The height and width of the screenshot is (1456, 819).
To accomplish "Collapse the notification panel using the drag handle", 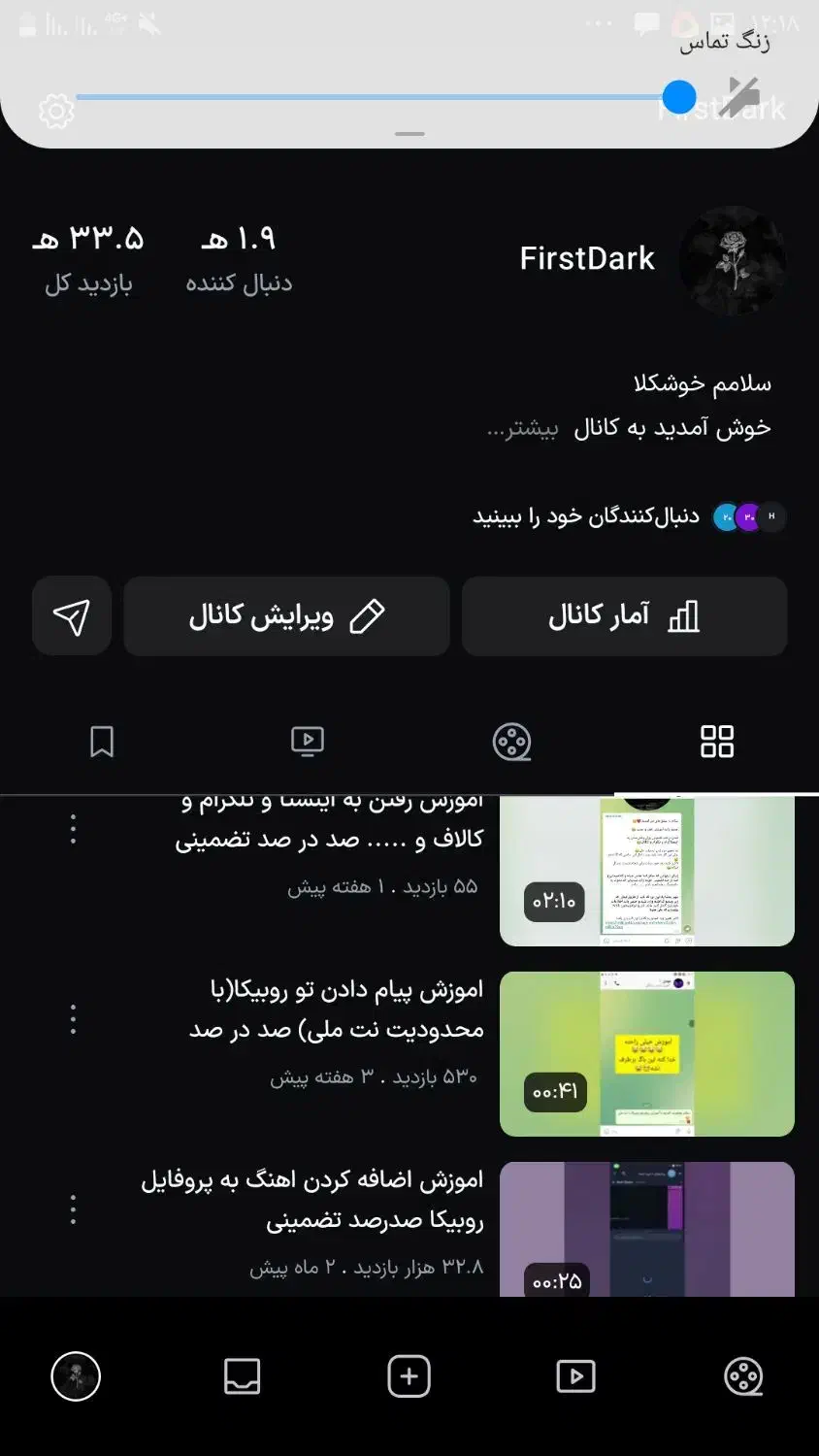I will 409,136.
